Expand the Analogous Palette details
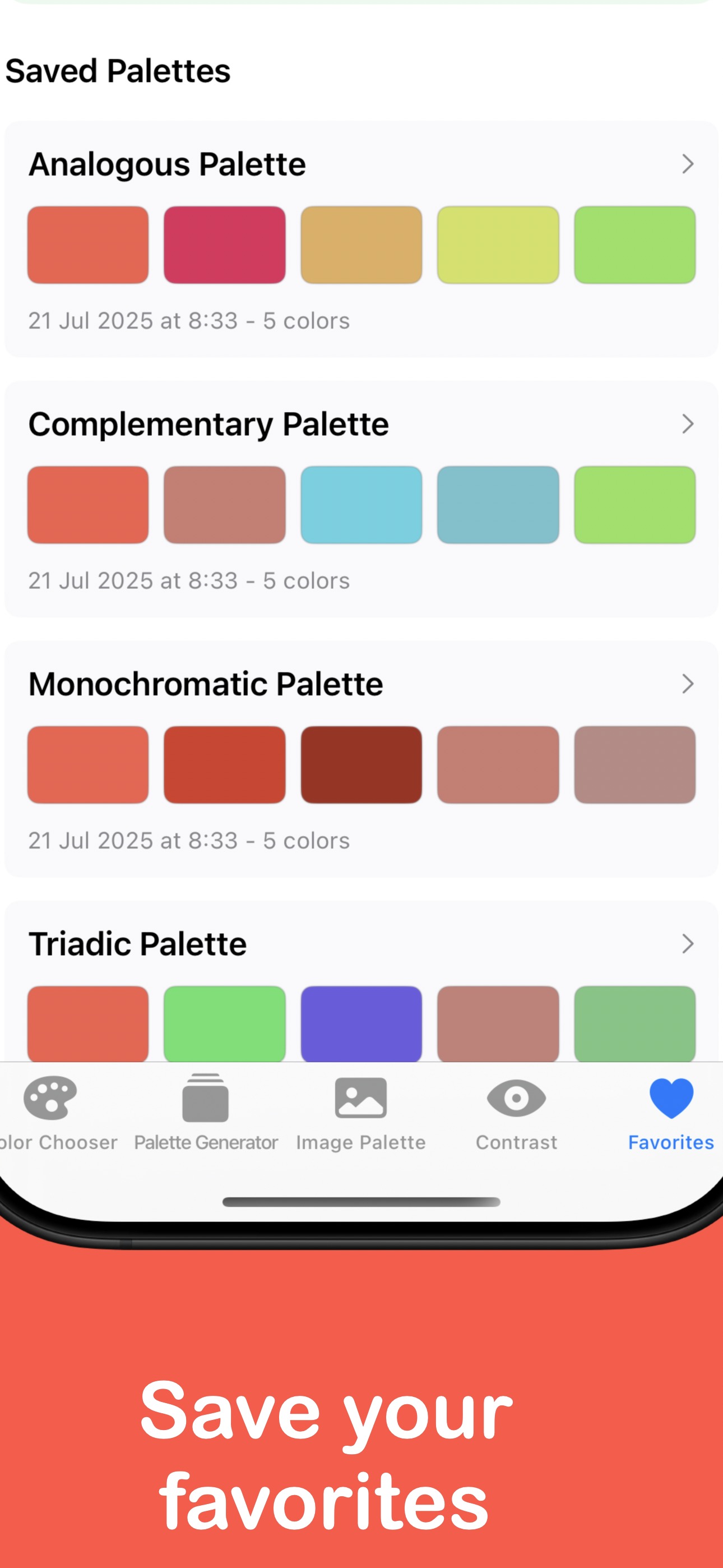The width and height of the screenshot is (723, 1568). (x=687, y=163)
